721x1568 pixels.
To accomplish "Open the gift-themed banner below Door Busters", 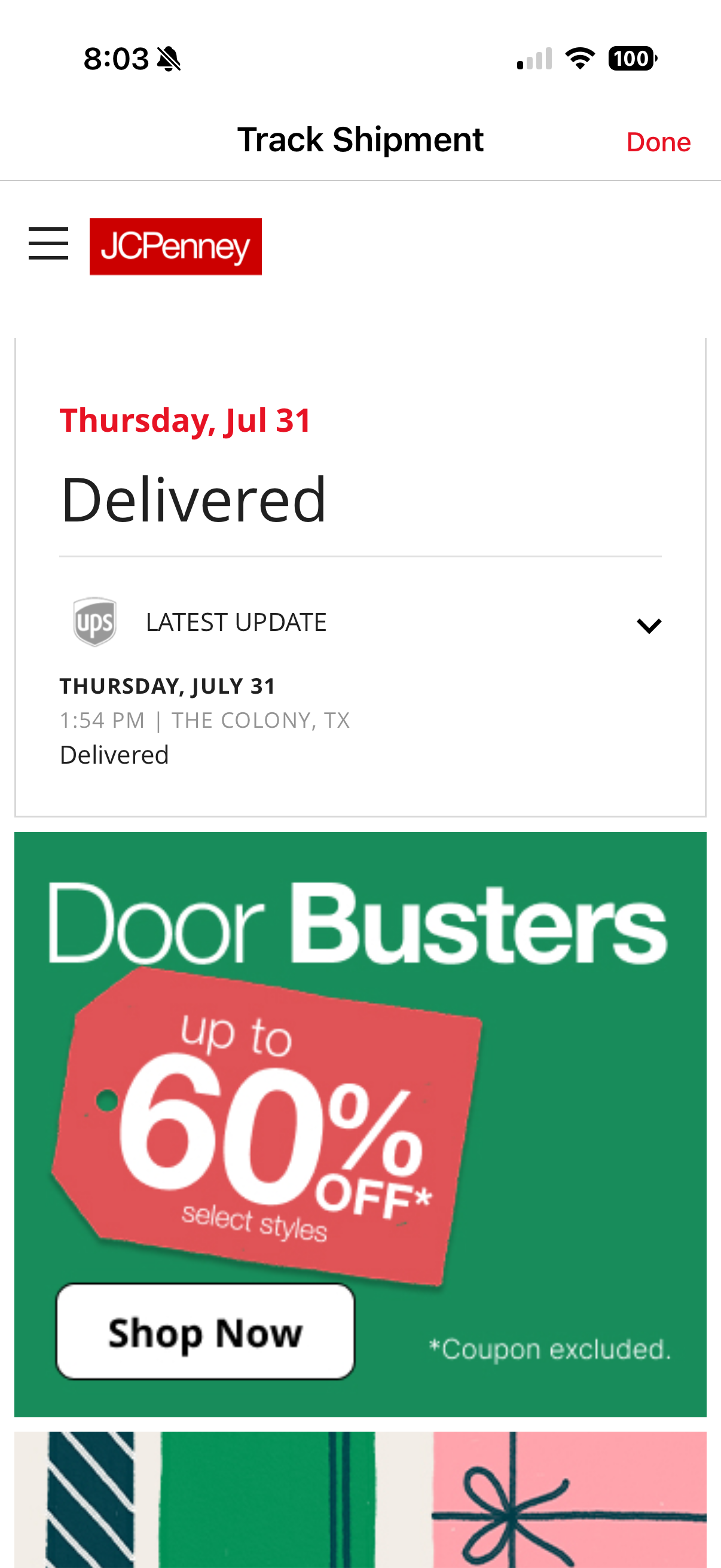I will click(360, 1499).
